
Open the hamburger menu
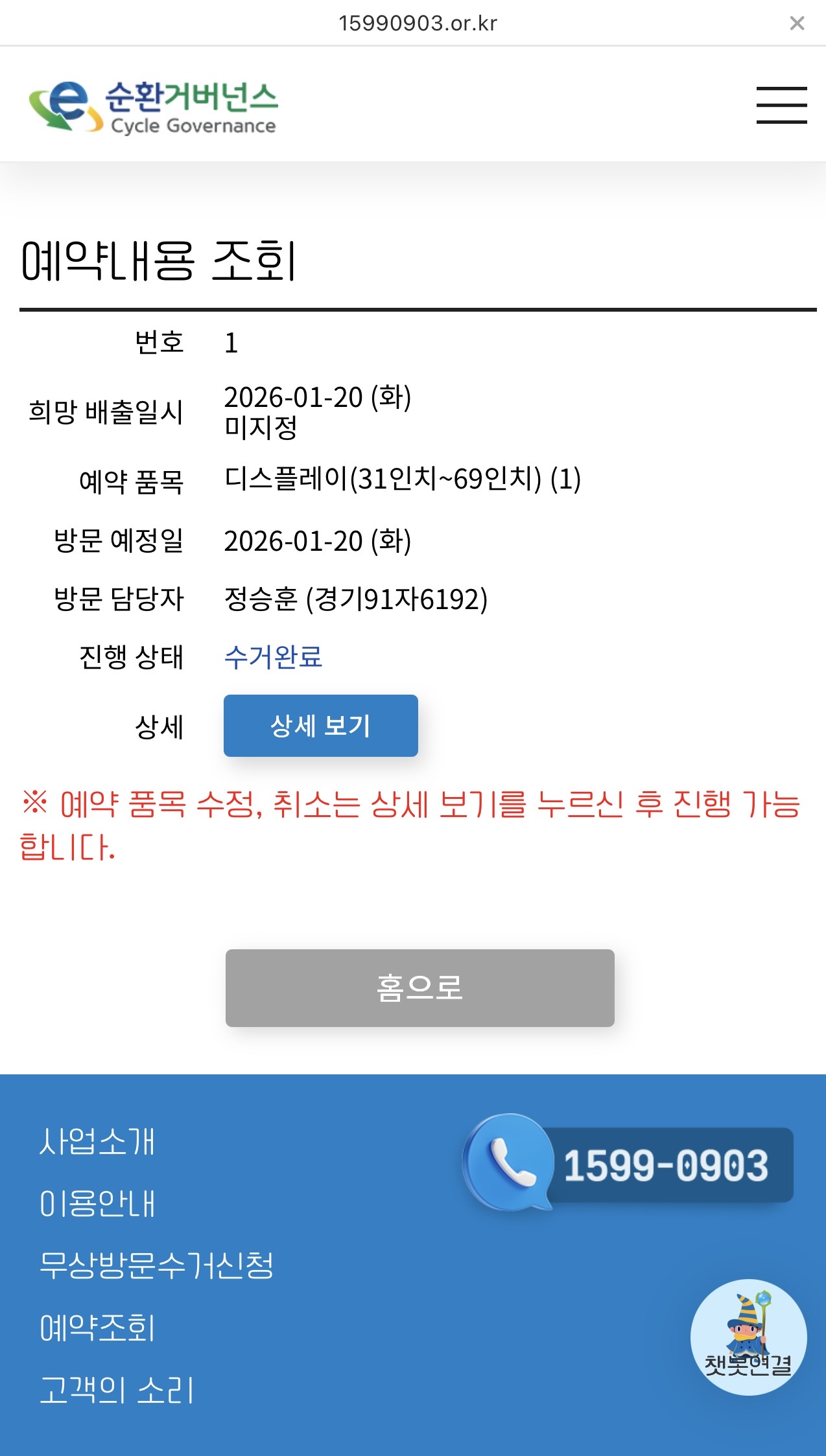tap(781, 105)
